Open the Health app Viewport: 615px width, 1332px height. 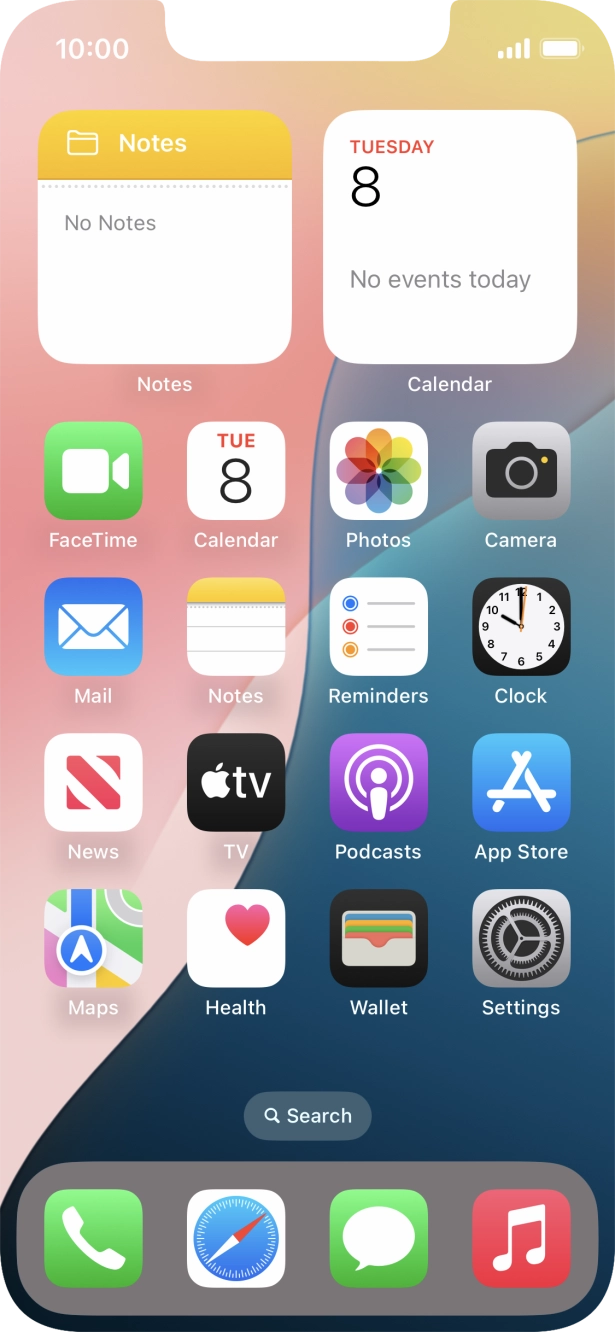coord(236,939)
